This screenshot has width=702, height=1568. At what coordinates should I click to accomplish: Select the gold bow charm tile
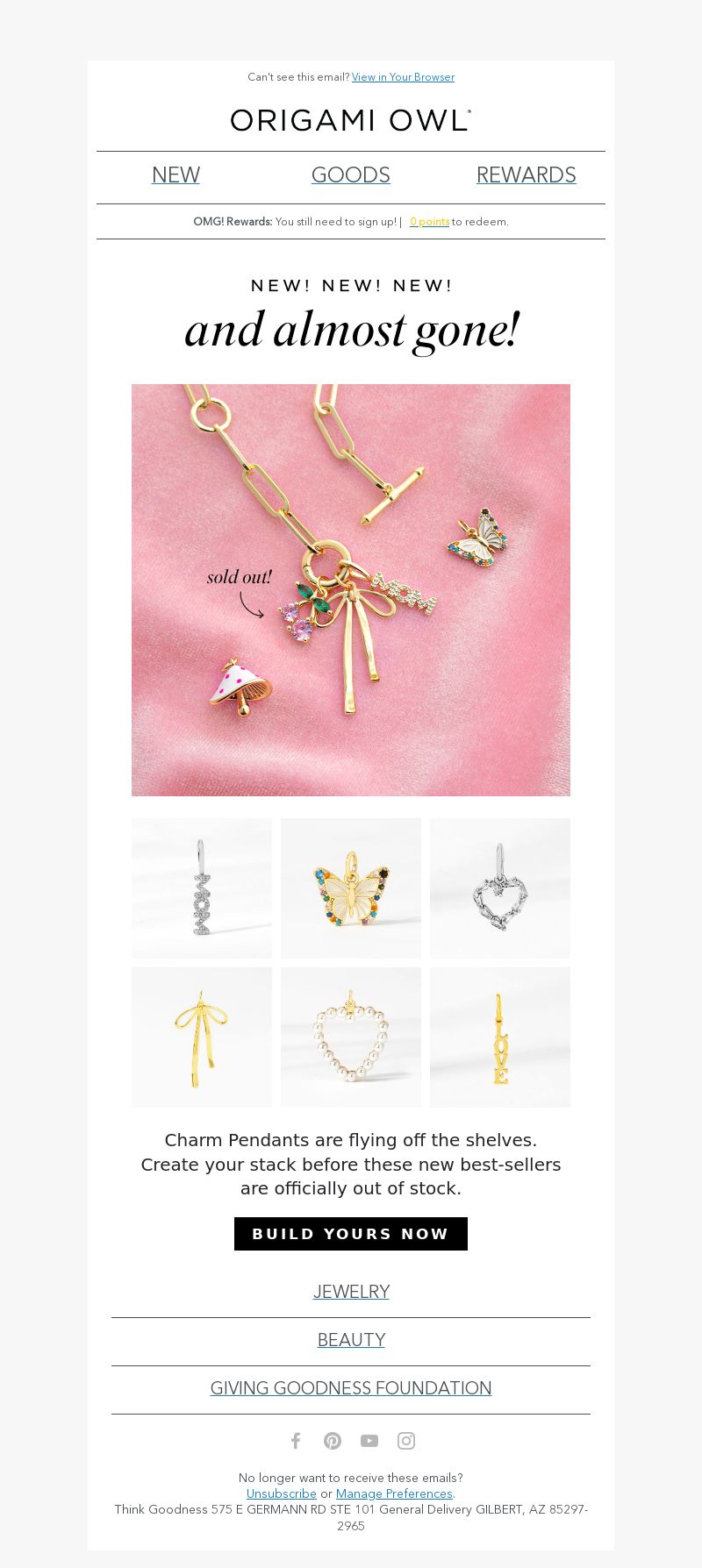click(x=202, y=1037)
